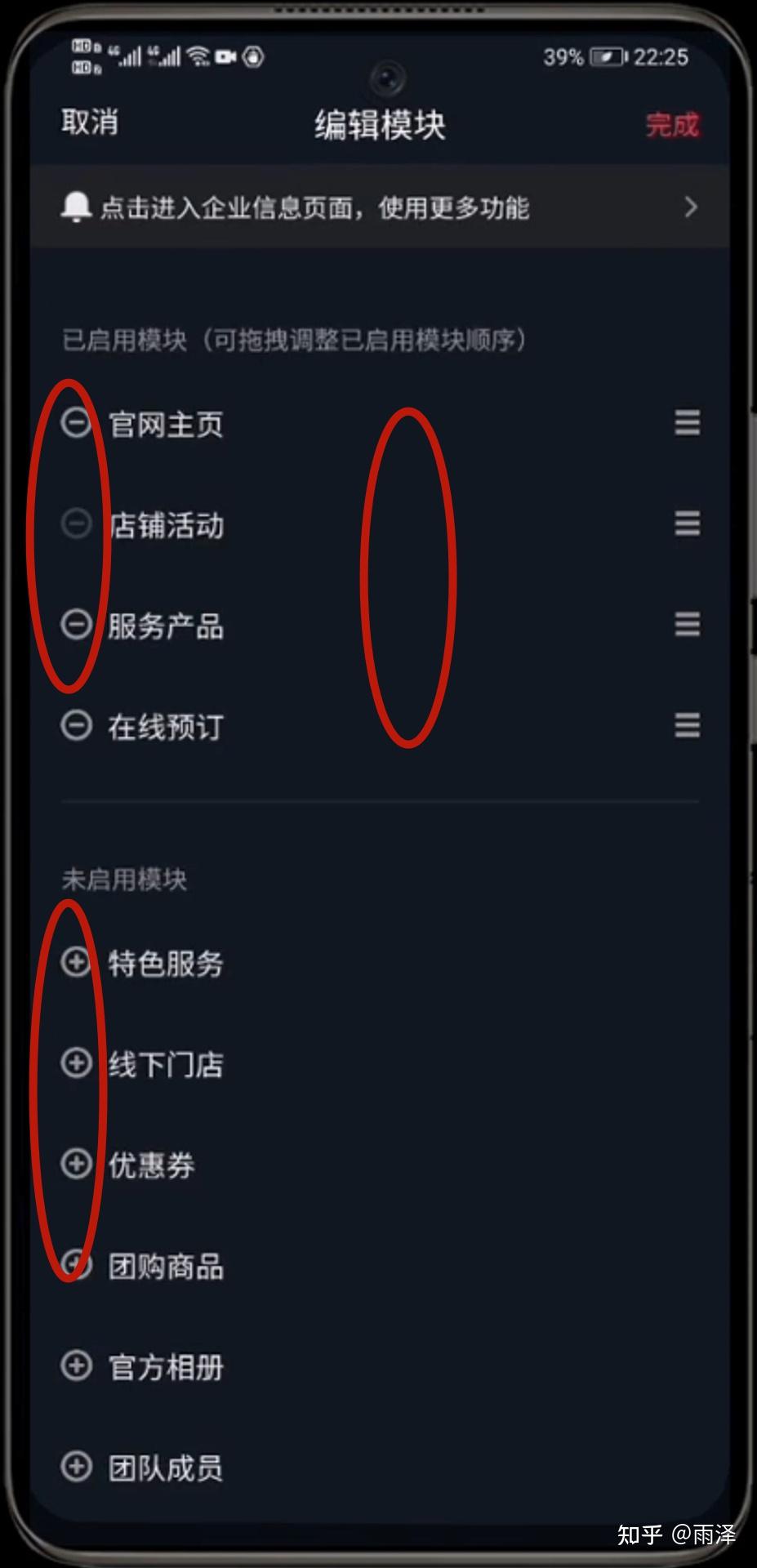Tap the reorder handle for 官网主页

pyautogui.click(x=687, y=423)
